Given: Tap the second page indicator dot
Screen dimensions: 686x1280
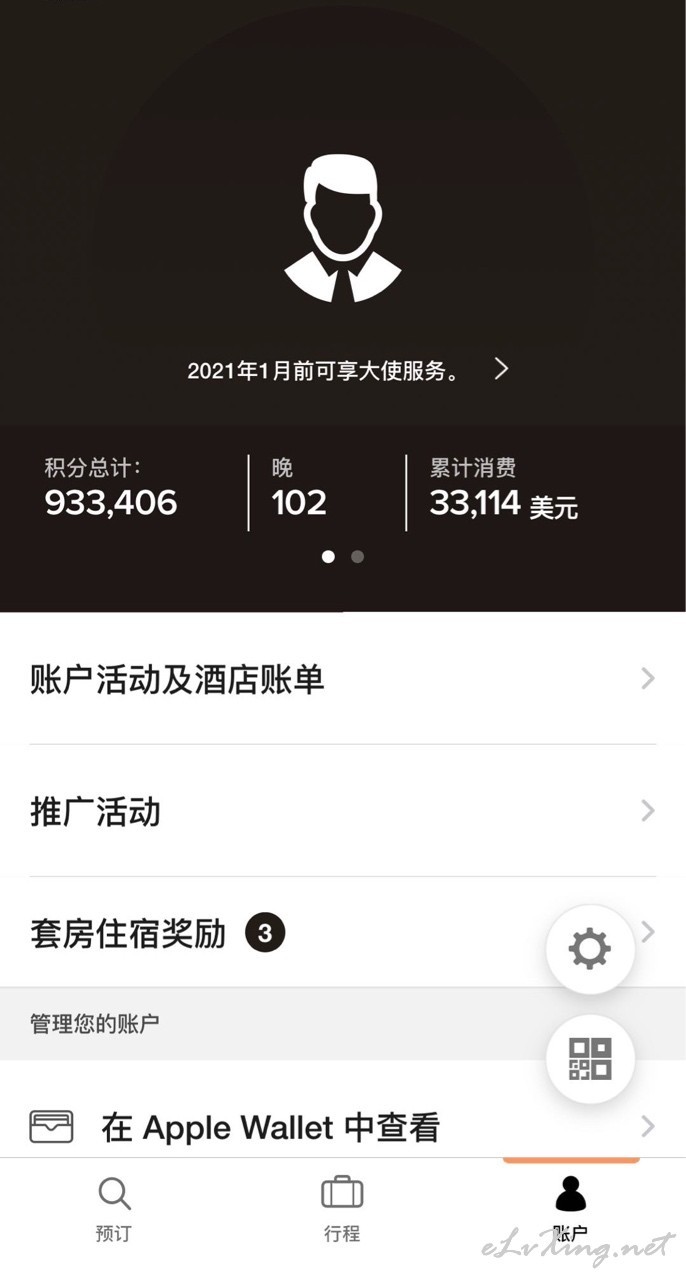Looking at the screenshot, I should point(357,557).
